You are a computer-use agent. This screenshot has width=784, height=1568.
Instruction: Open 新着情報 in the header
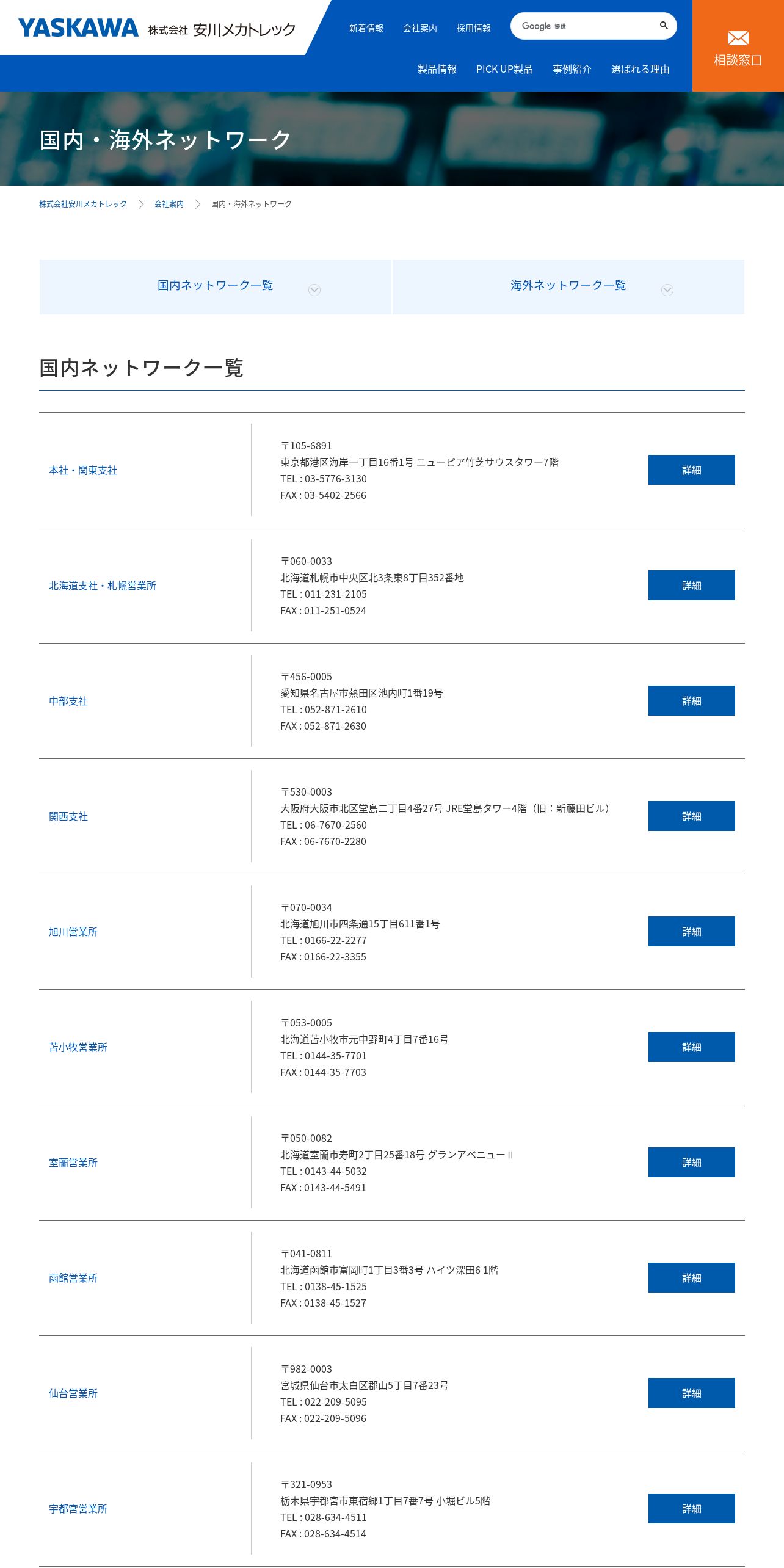pyautogui.click(x=366, y=28)
